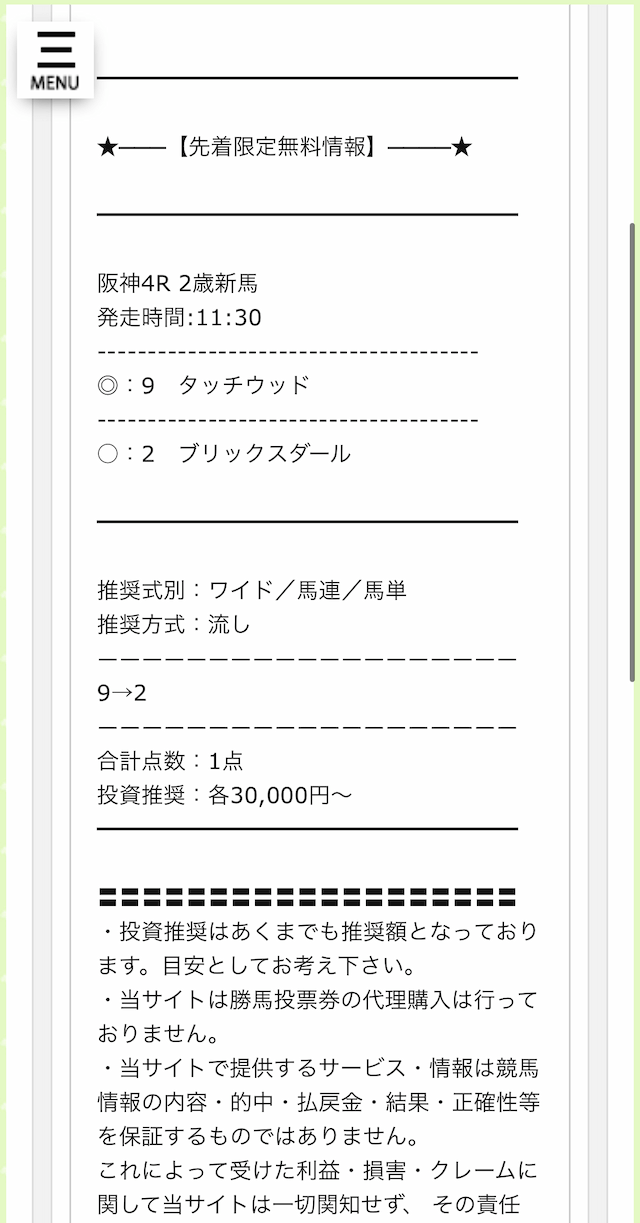This screenshot has height=1223, width=640.
Task: Open the MENU hamburger button
Action: [x=55, y=60]
